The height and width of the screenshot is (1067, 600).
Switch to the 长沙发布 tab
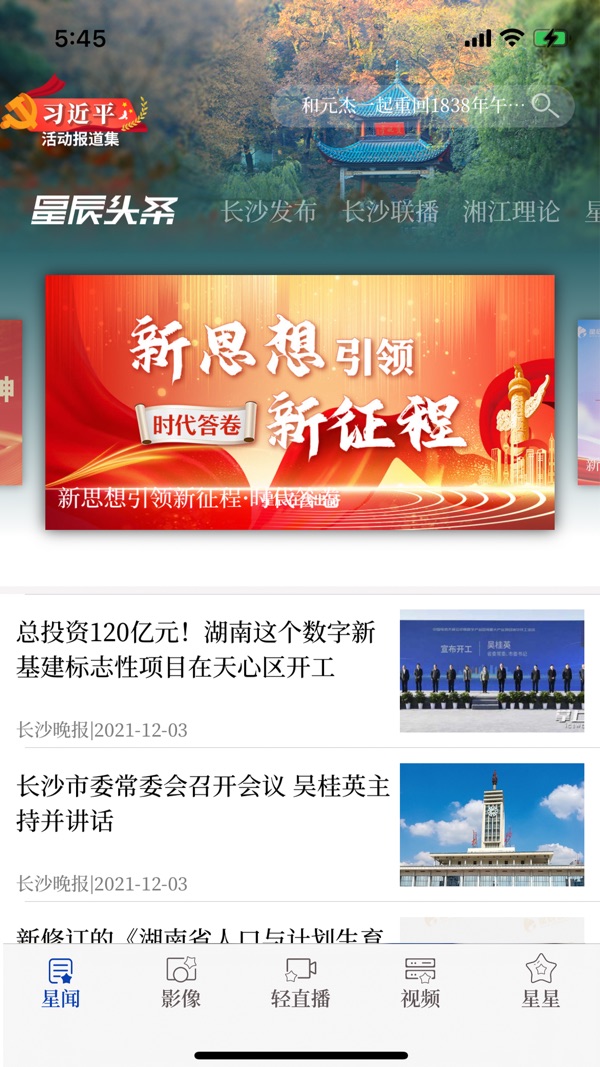click(x=268, y=211)
